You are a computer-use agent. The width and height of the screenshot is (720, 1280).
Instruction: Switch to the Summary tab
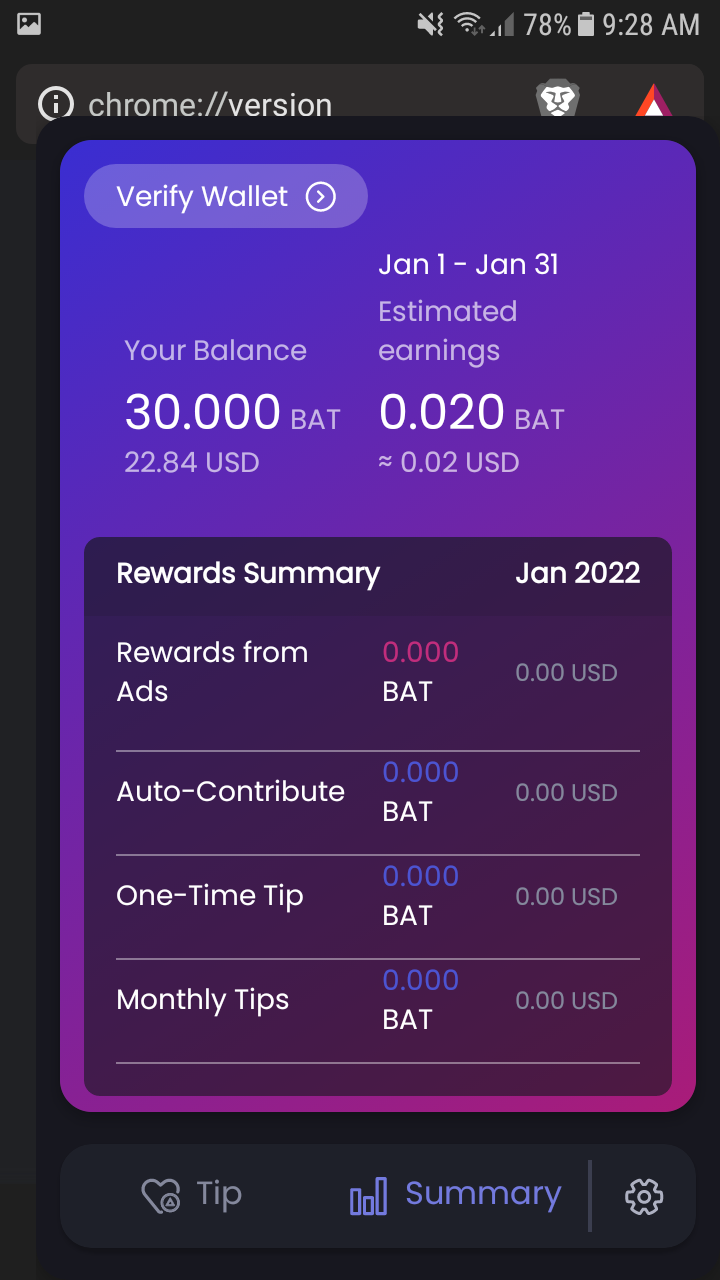click(455, 1195)
